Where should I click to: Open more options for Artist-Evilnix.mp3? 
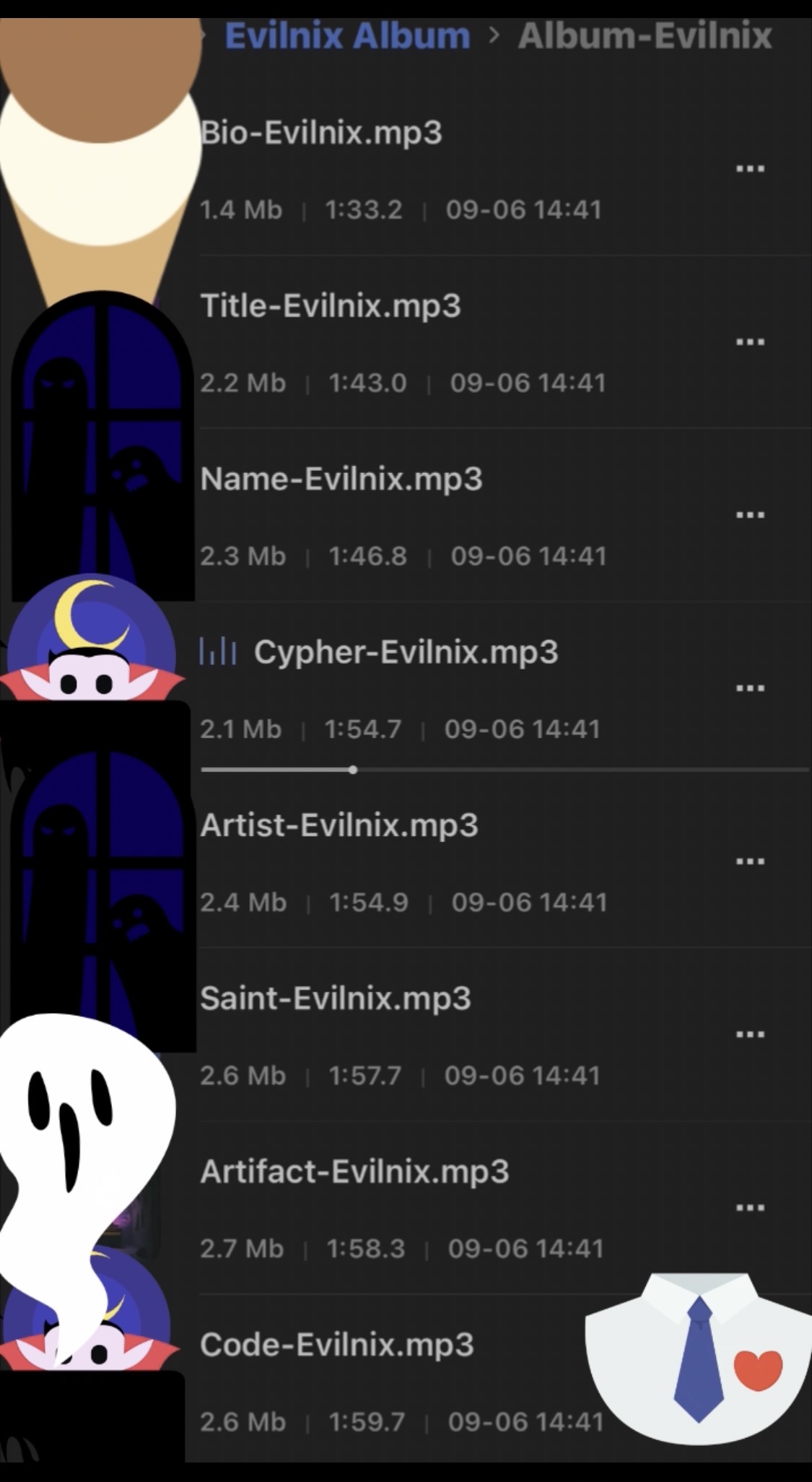pyautogui.click(x=750, y=862)
